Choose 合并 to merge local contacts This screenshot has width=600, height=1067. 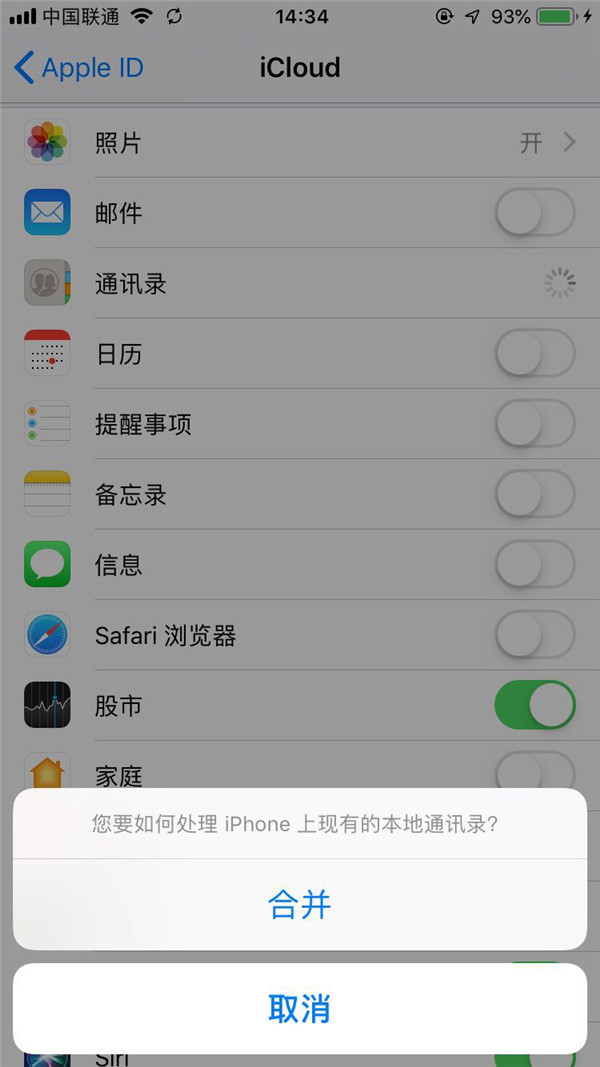point(299,905)
